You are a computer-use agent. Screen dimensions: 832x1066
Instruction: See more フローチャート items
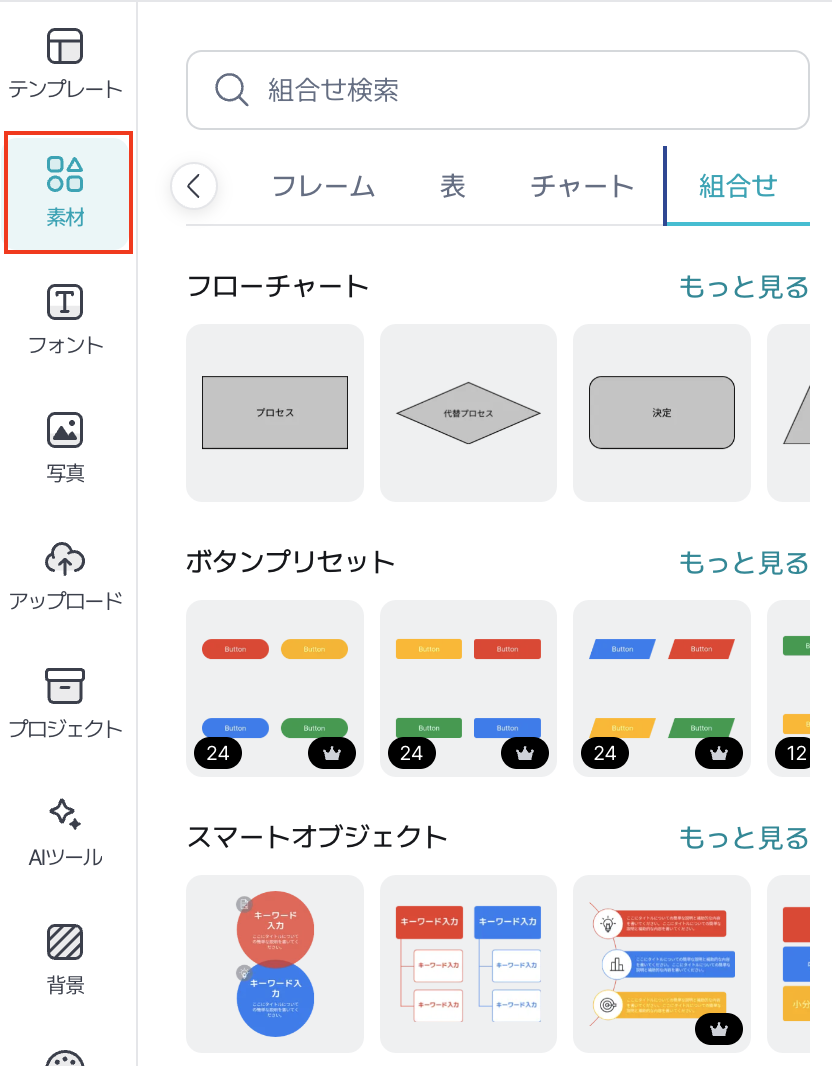click(743, 287)
